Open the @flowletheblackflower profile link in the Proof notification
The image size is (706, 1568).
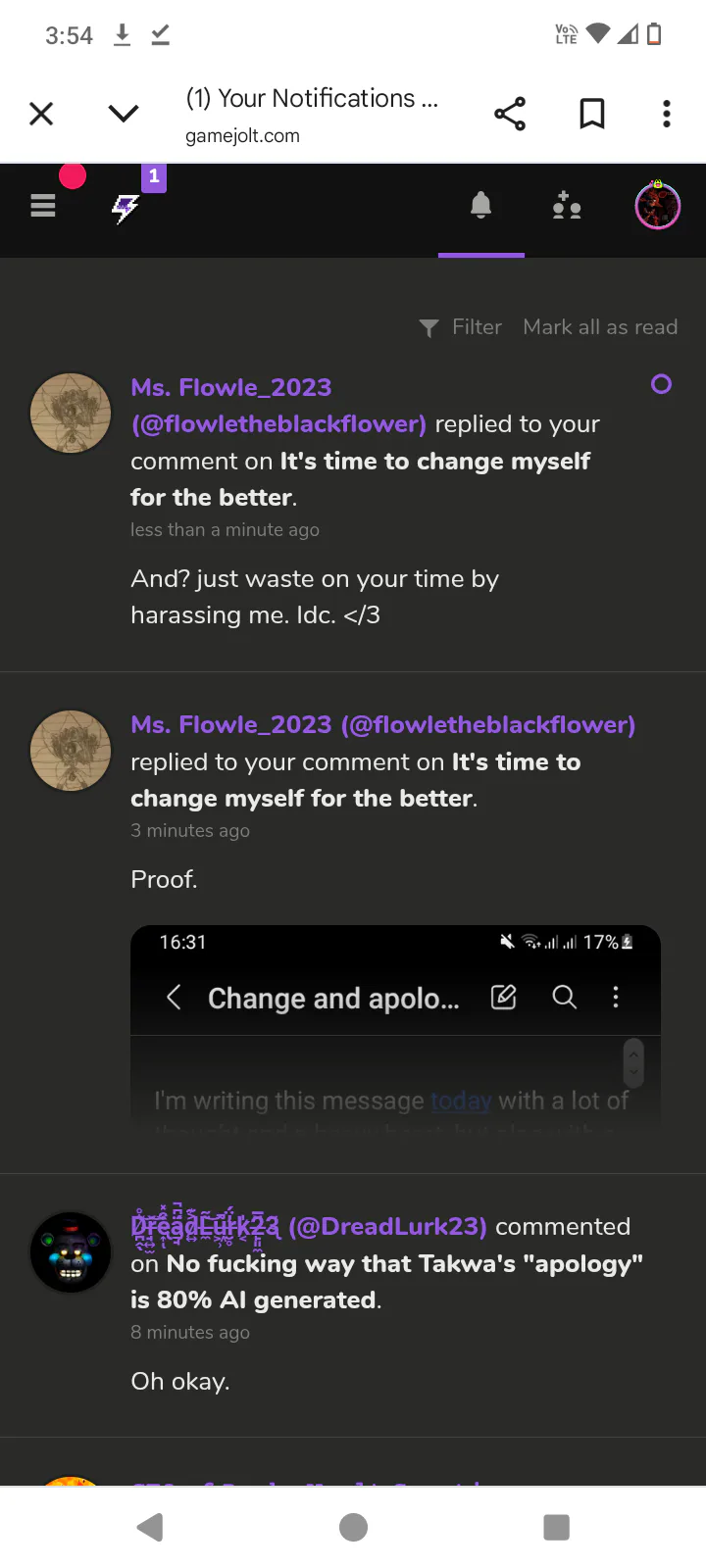click(x=488, y=725)
